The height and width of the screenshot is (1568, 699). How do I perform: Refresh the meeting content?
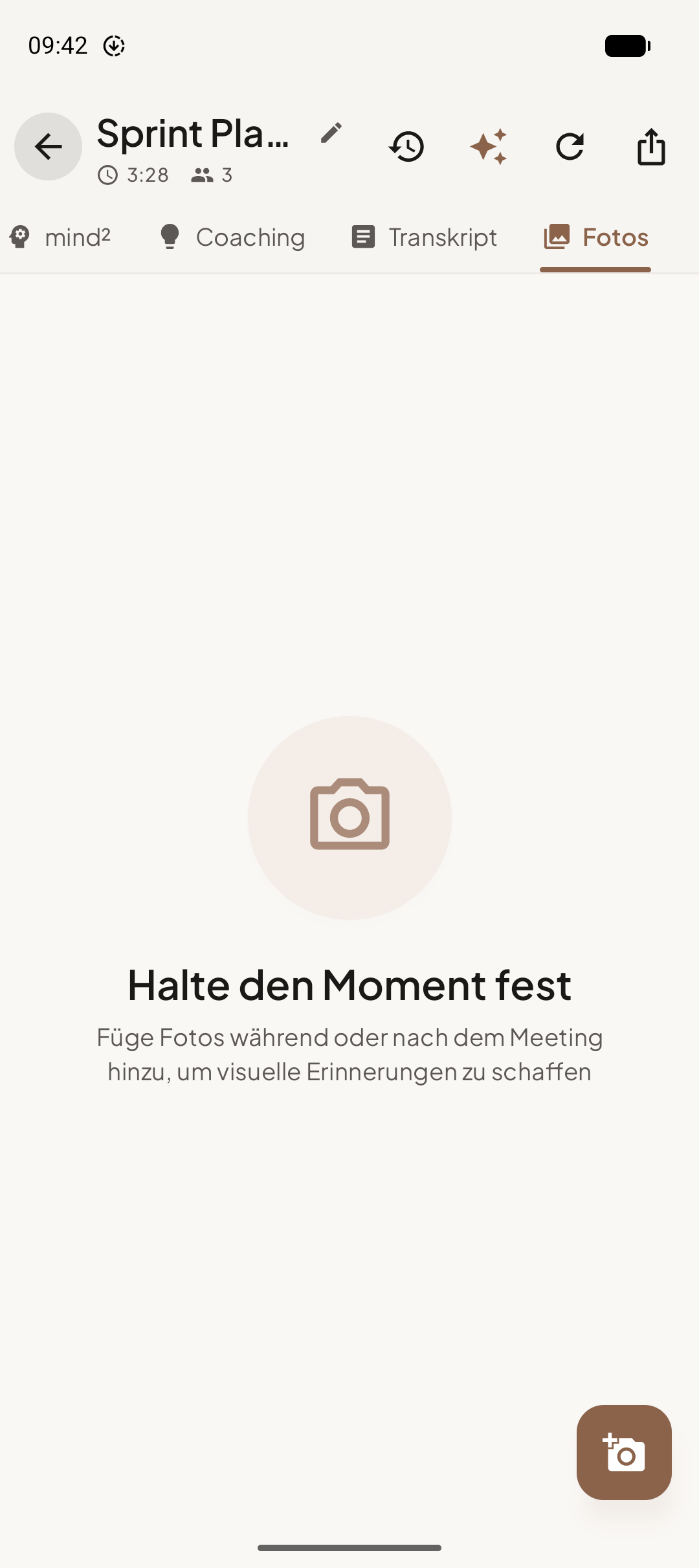tap(570, 146)
